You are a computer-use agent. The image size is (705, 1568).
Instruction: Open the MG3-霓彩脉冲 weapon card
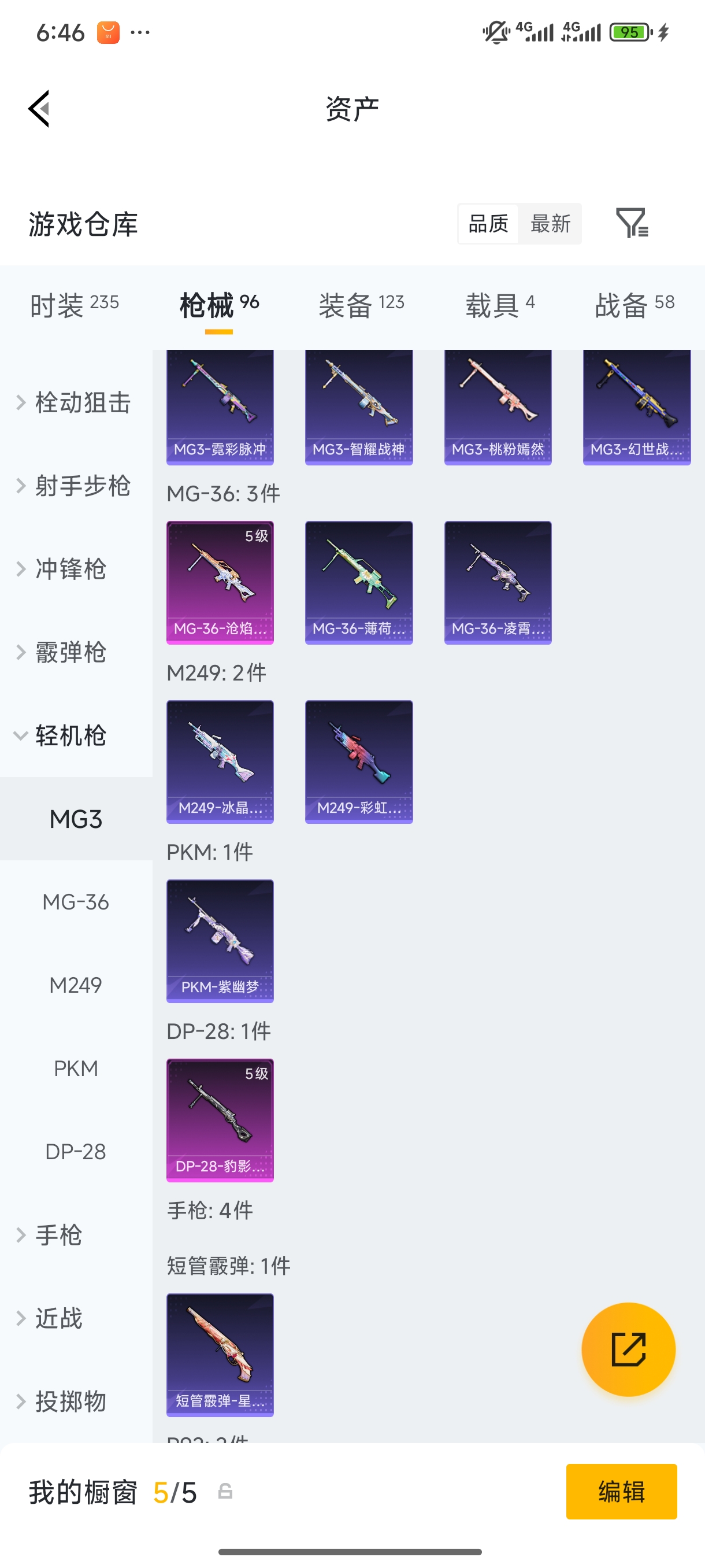[220, 406]
